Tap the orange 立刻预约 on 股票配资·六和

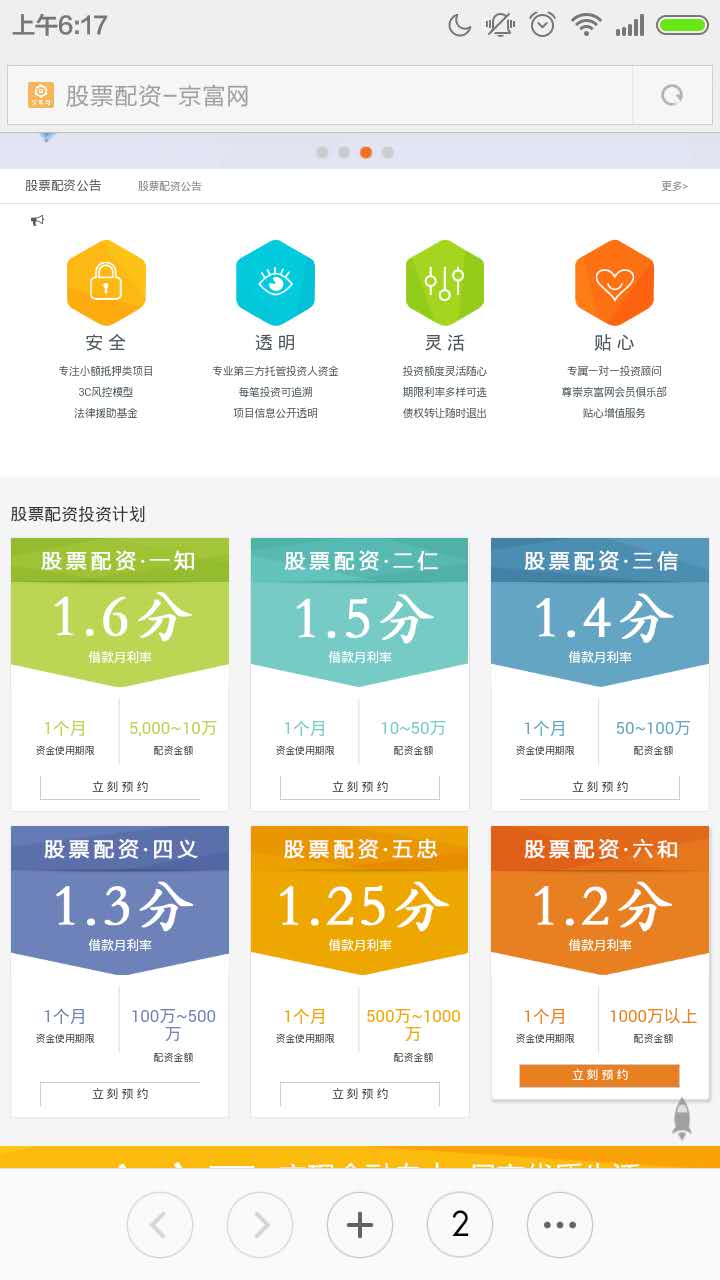click(x=600, y=1075)
